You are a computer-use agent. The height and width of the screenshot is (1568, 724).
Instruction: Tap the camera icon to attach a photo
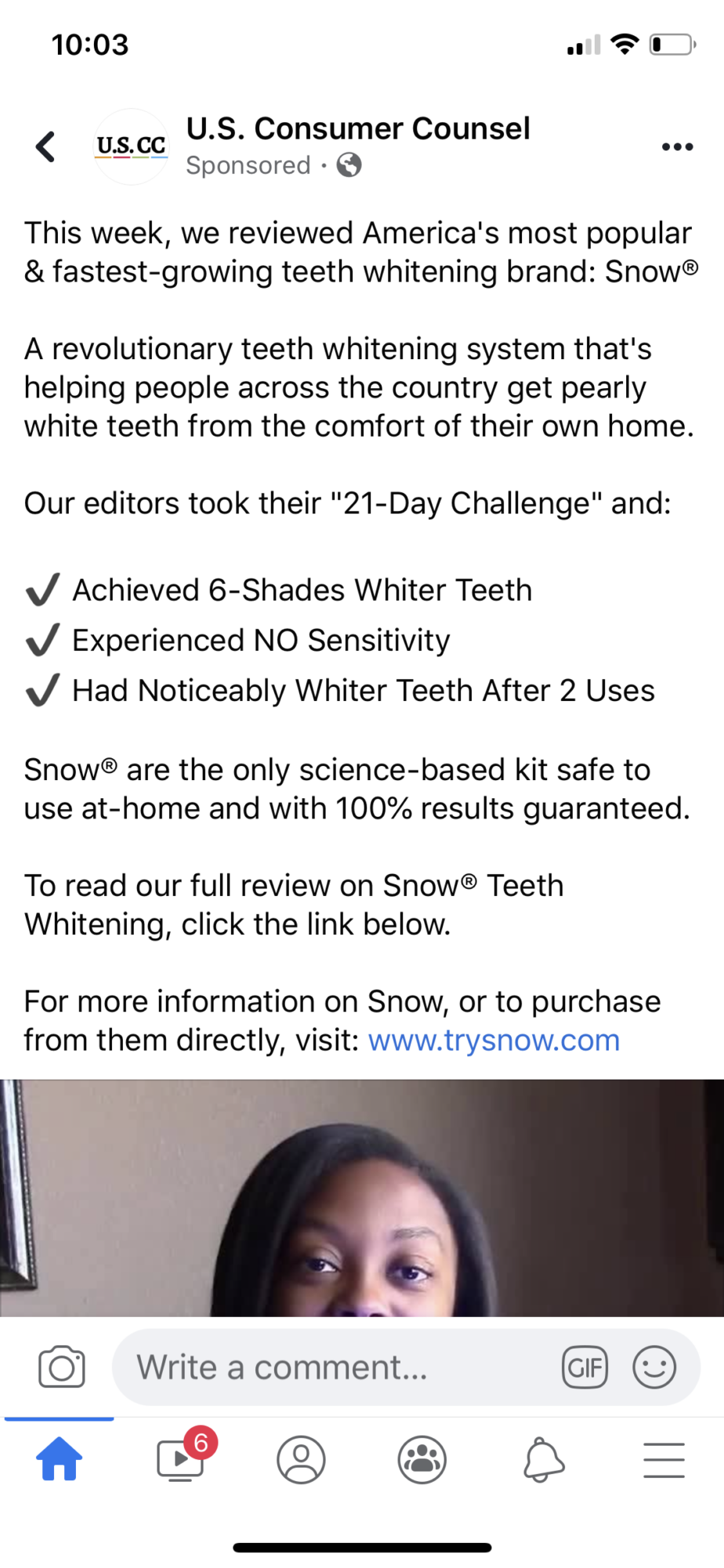pos(62,1367)
